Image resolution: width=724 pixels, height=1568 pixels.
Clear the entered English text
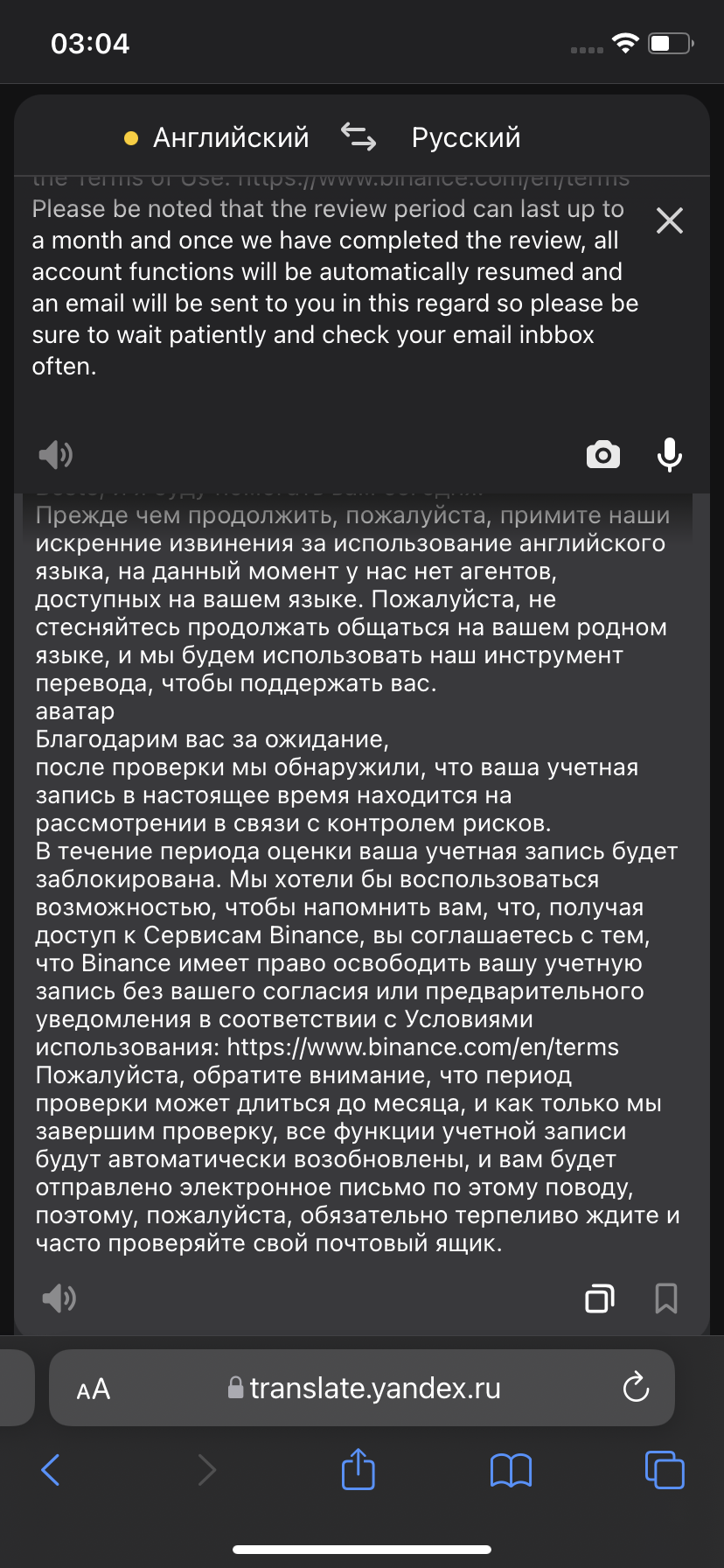point(670,220)
